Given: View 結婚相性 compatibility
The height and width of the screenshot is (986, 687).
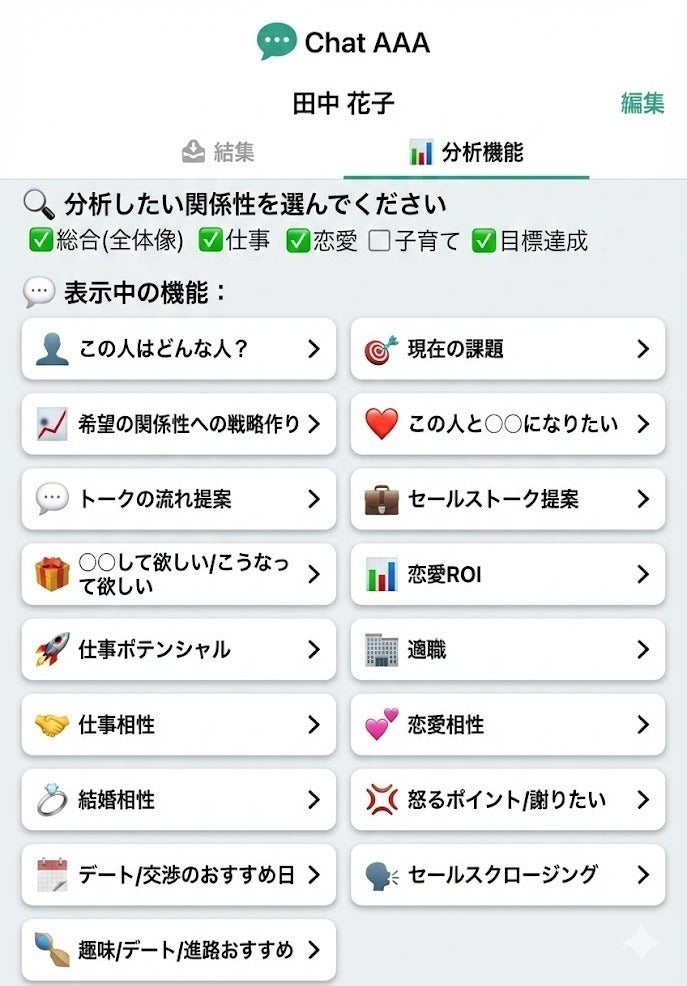Looking at the screenshot, I should [179, 800].
